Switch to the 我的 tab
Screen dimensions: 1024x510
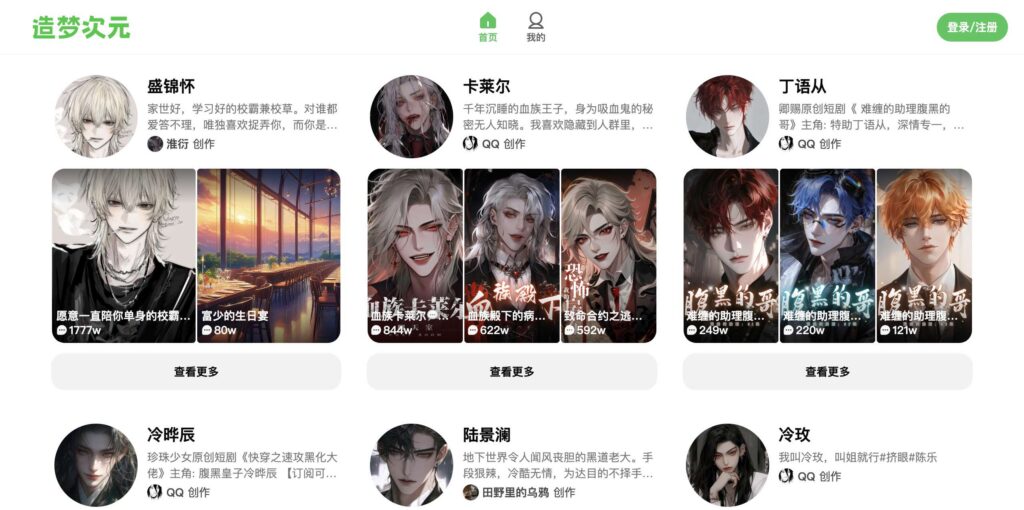[536, 26]
